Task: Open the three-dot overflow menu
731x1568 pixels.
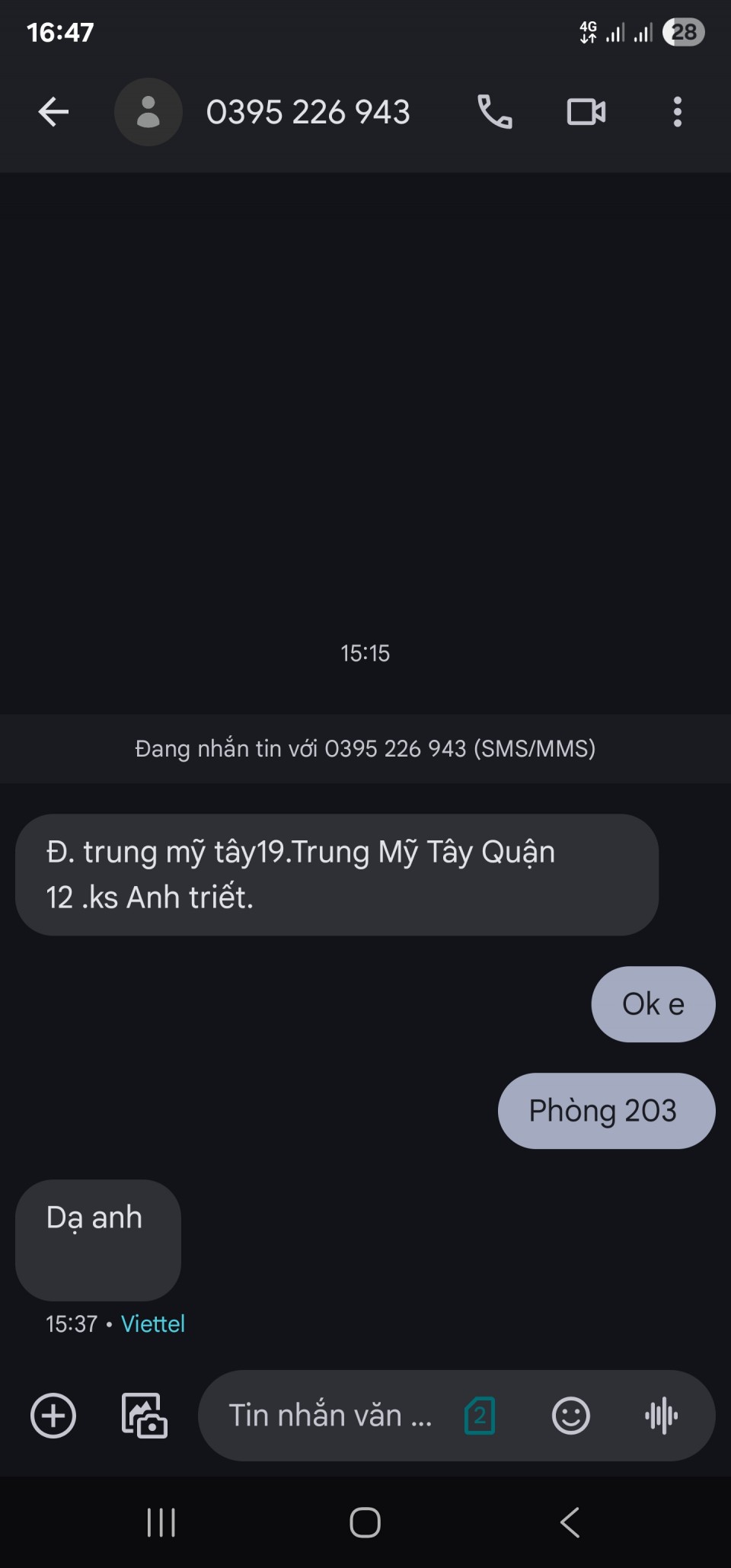Action: click(x=677, y=112)
